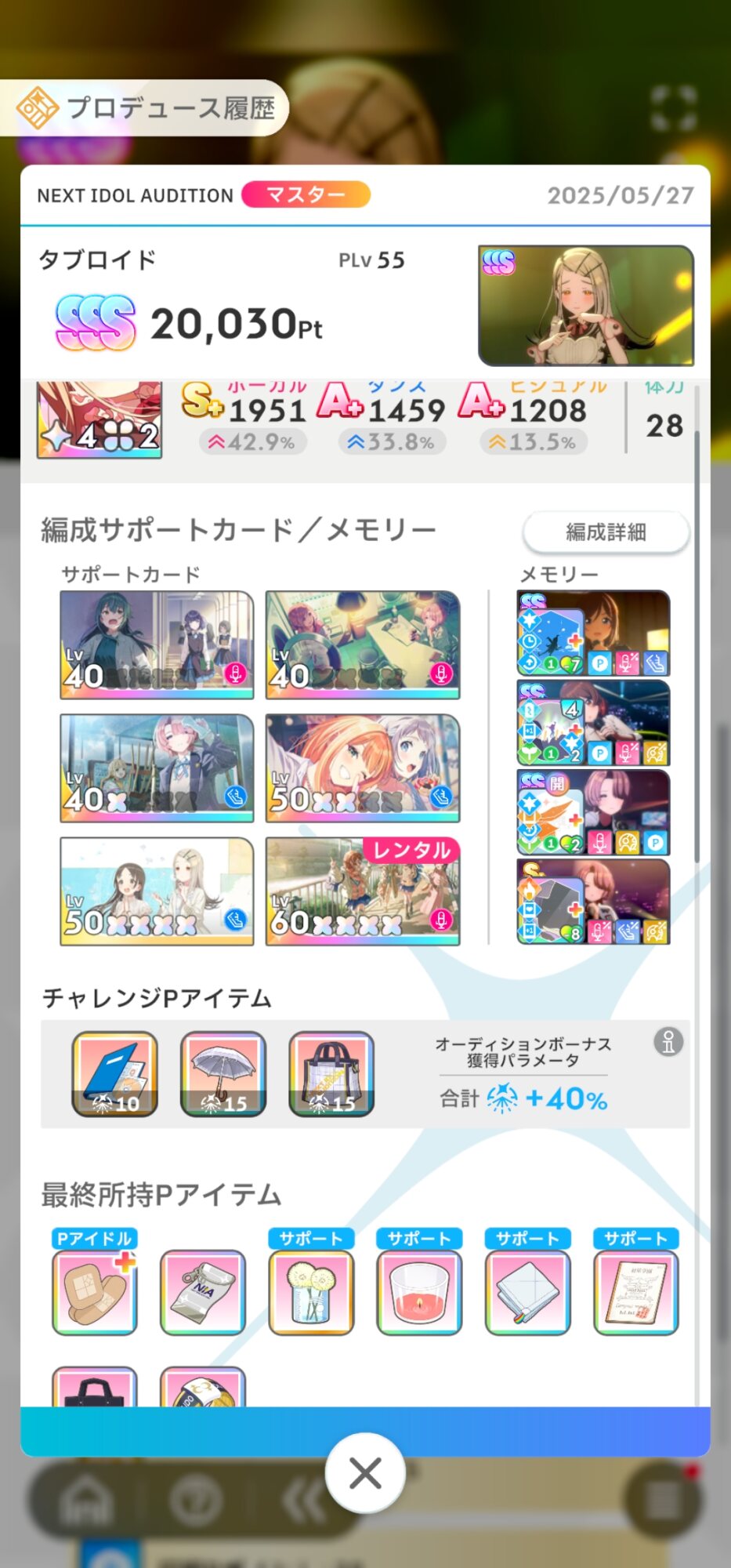Viewport: 731px width, 1568px height.
Task: Open the SSS idol result thumbnail
Action: [x=586, y=306]
